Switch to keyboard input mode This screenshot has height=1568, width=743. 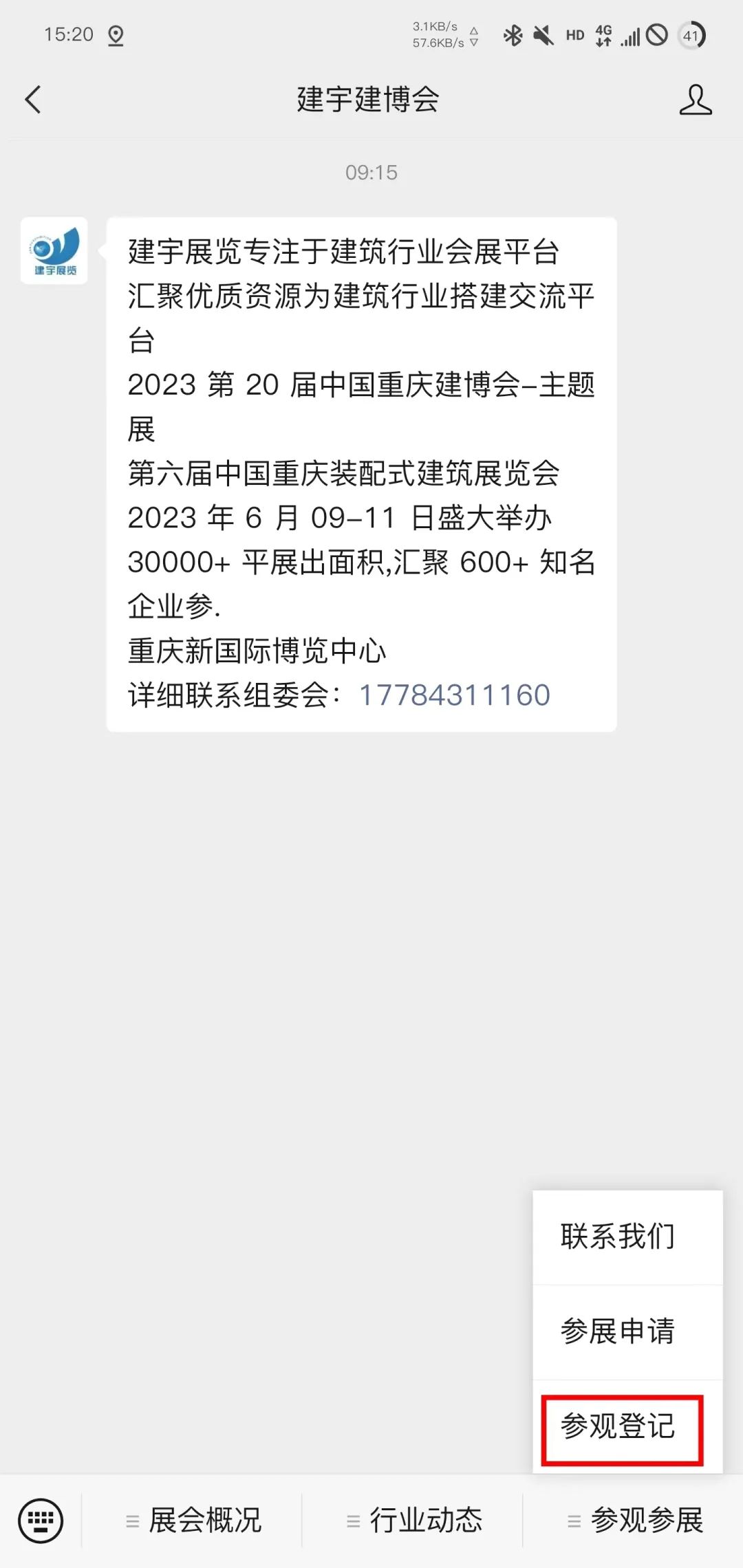coord(41,1520)
